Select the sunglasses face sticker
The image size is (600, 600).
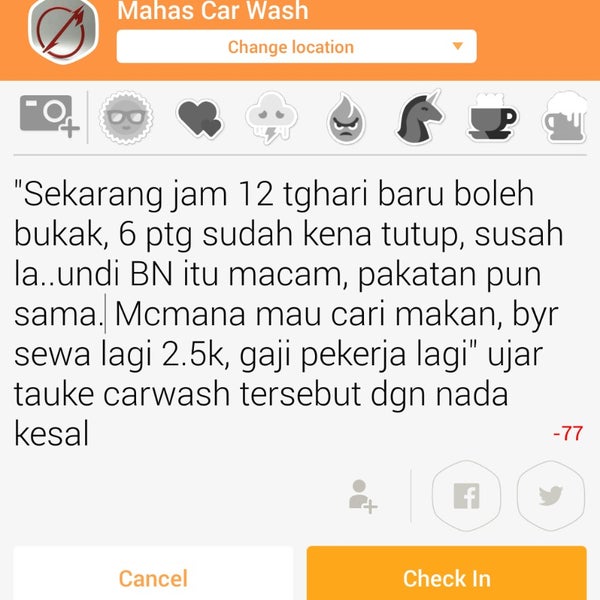pos(127,119)
